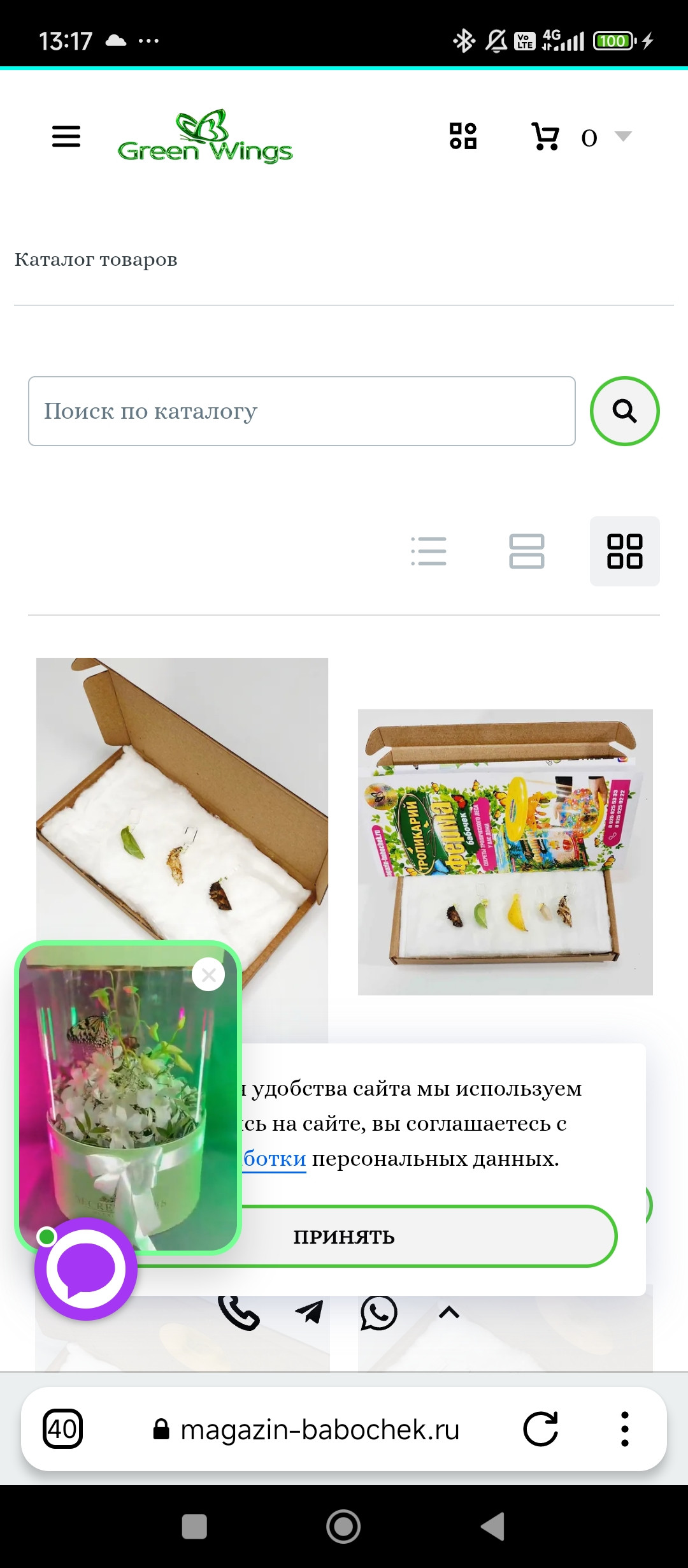Open the catalog grid icon in header
688x1568 pixels.
pos(463,136)
